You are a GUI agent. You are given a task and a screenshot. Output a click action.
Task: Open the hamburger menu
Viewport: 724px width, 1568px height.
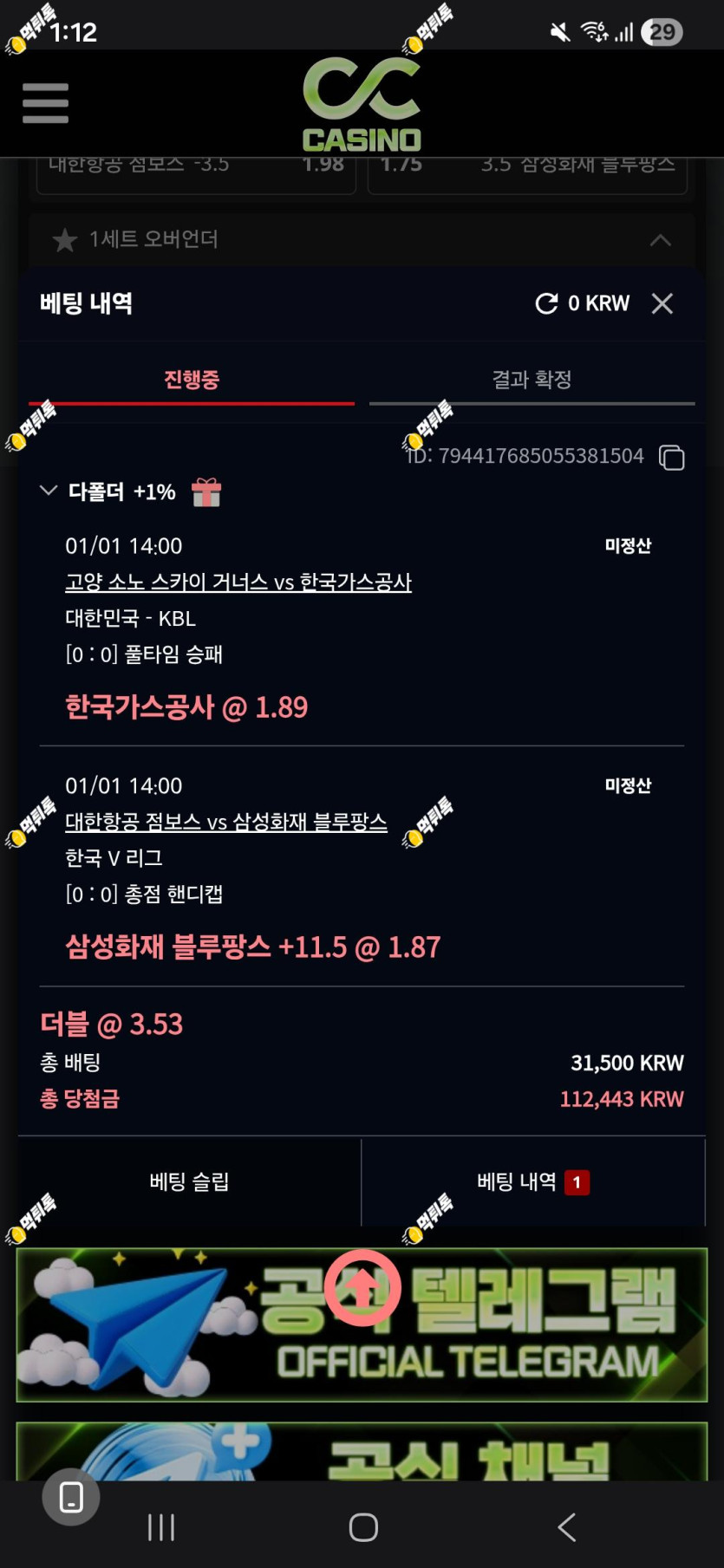[x=45, y=104]
